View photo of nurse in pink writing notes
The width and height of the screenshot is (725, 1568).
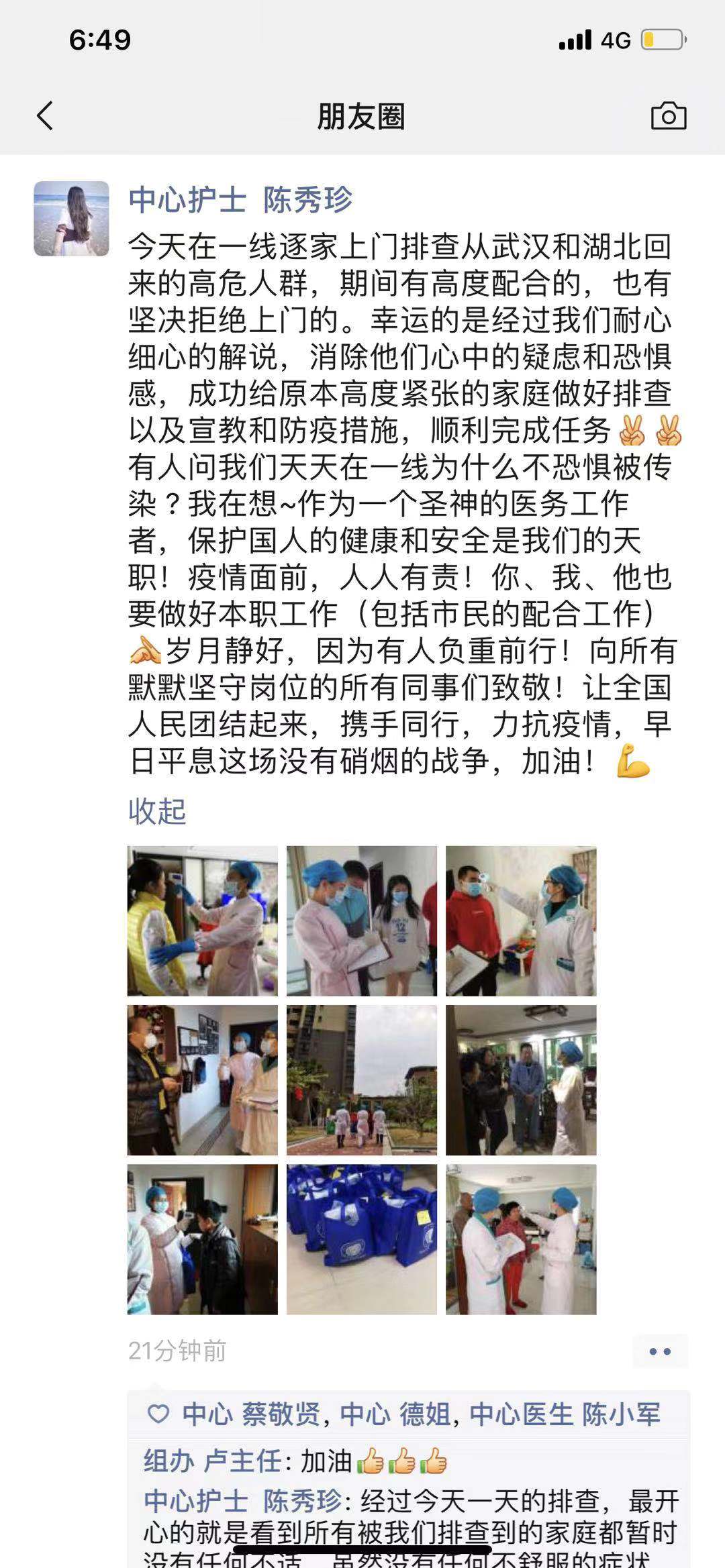click(361, 921)
